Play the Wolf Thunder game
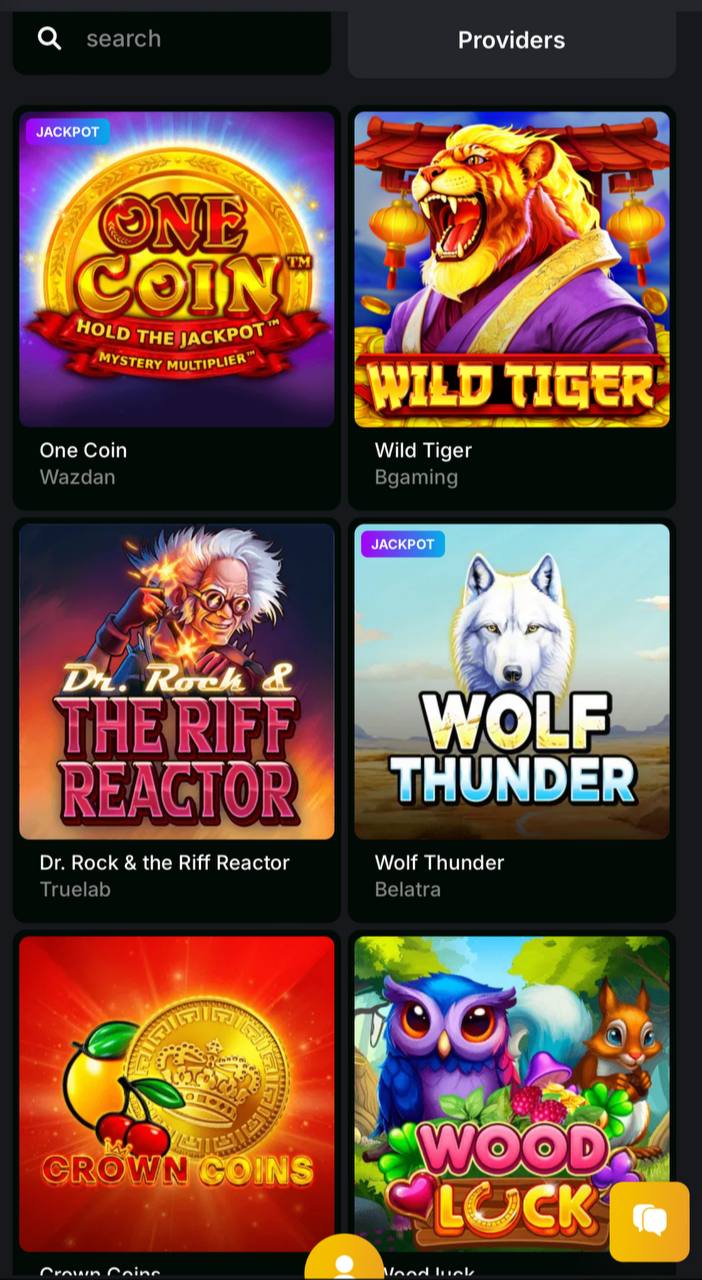 [x=511, y=682]
